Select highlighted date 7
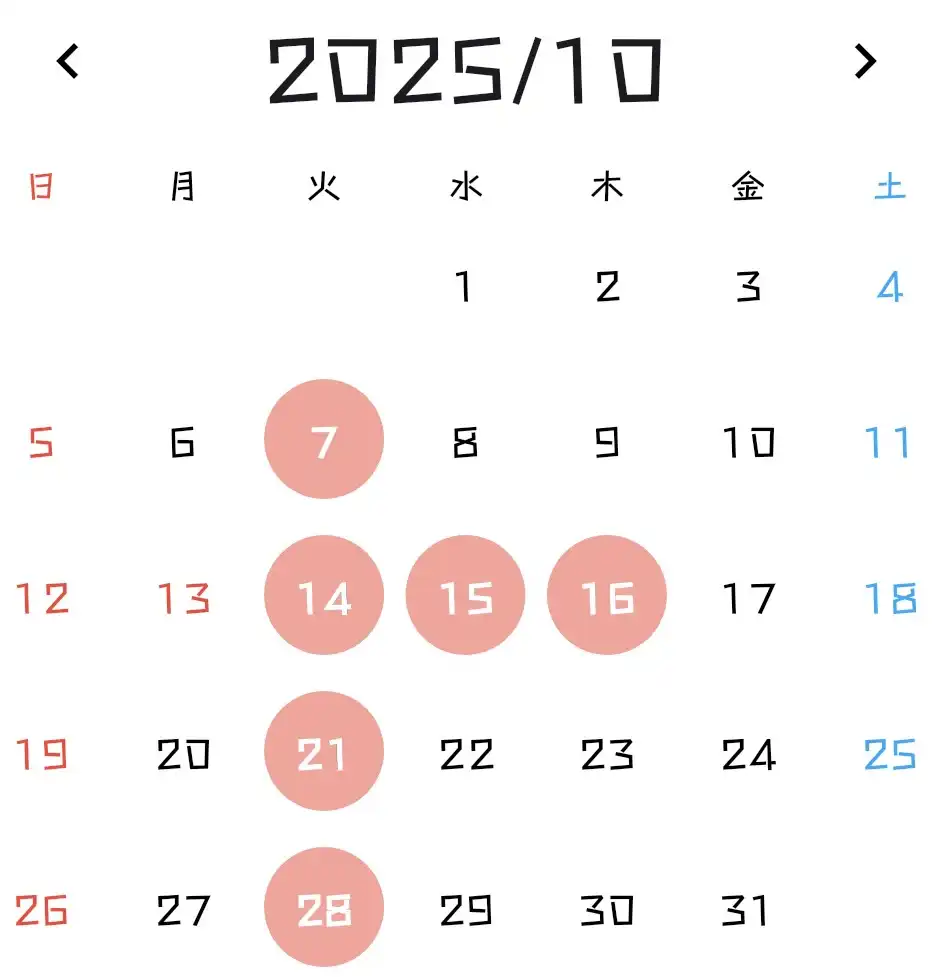The height and width of the screenshot is (977, 944). tap(324, 440)
